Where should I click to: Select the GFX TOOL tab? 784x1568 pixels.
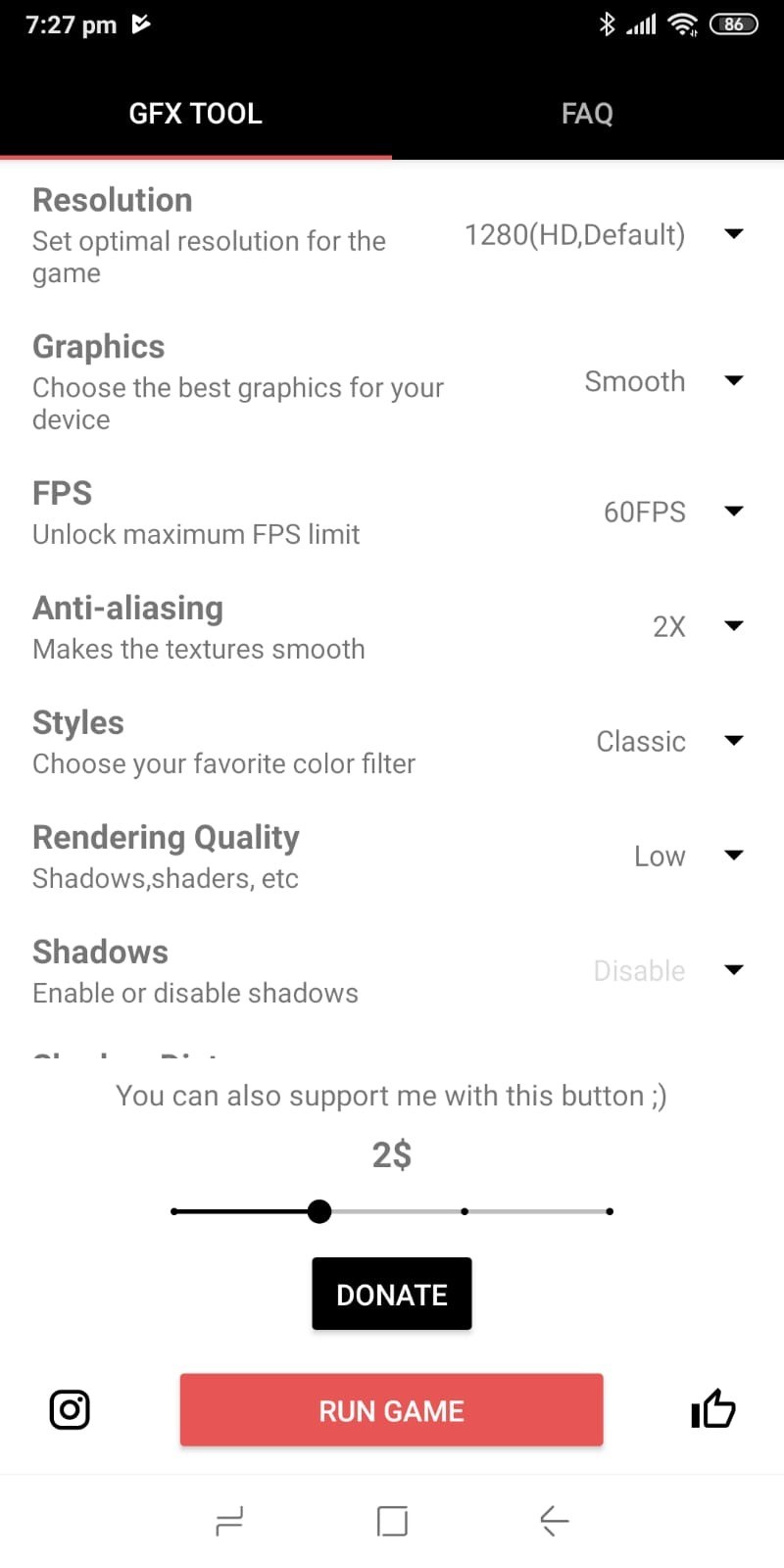coord(196,114)
